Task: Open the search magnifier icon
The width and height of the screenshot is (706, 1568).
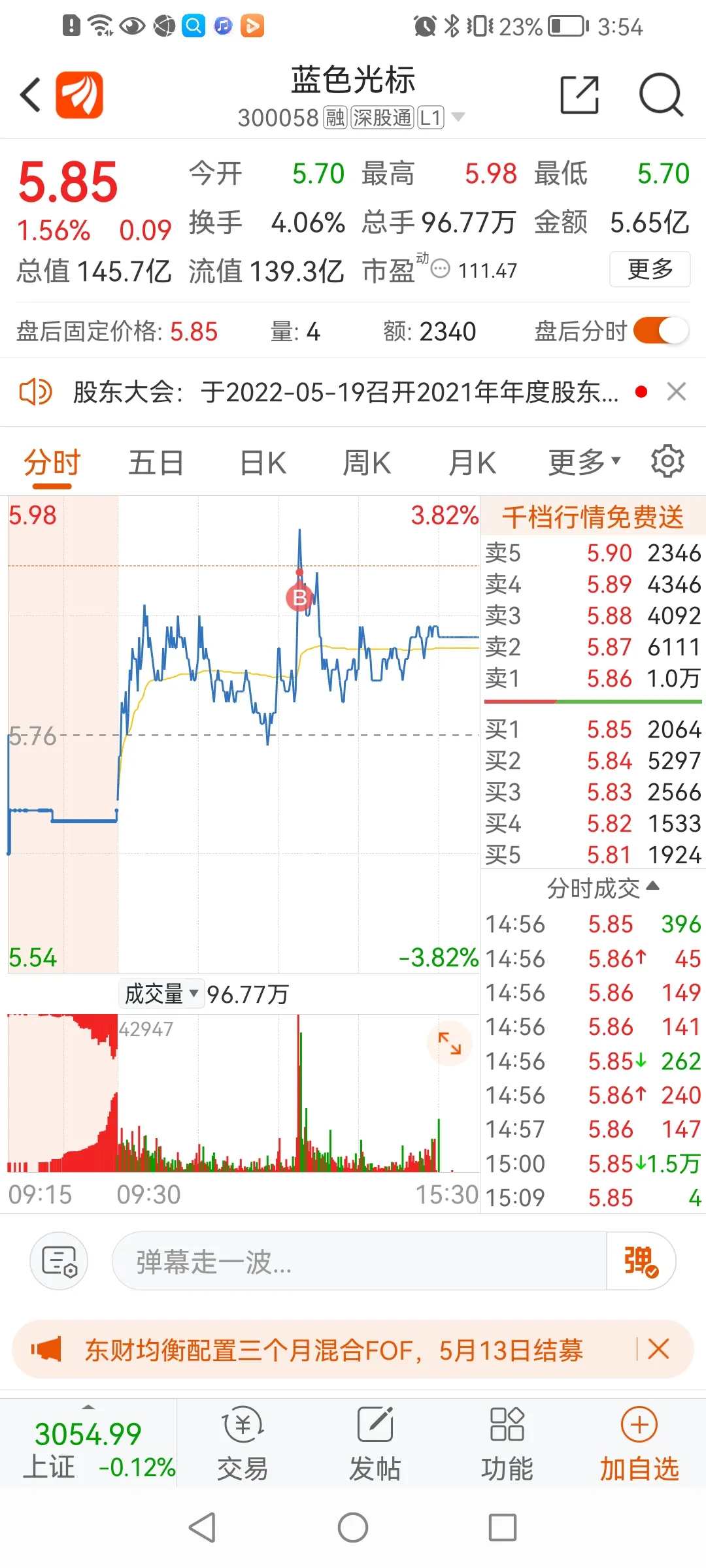Action: tap(660, 95)
